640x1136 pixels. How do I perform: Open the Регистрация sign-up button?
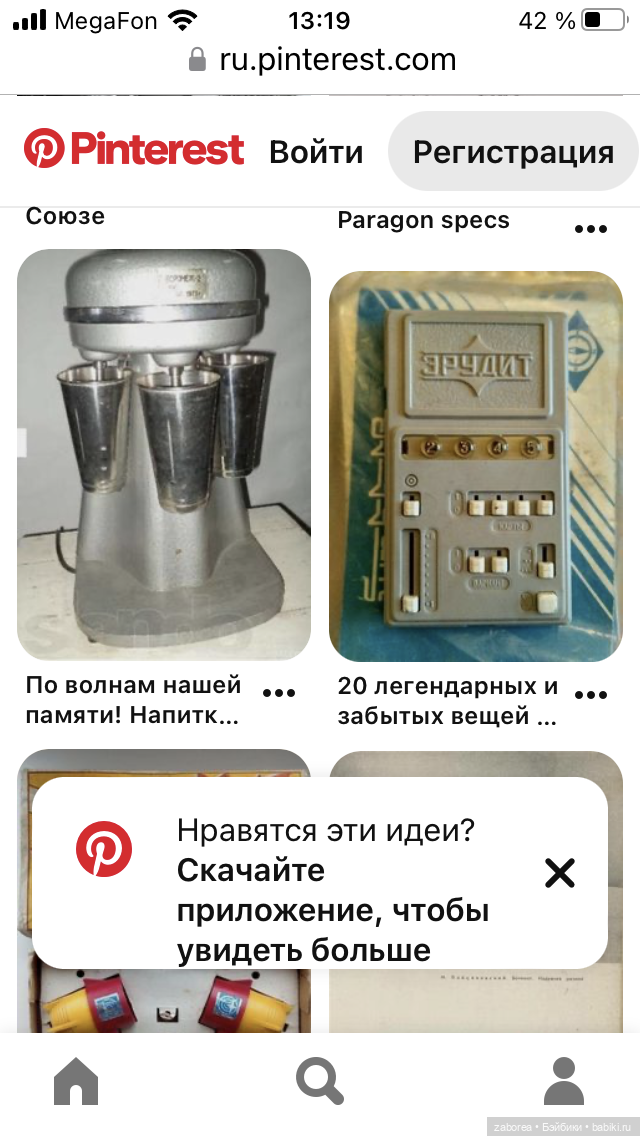[x=513, y=152]
